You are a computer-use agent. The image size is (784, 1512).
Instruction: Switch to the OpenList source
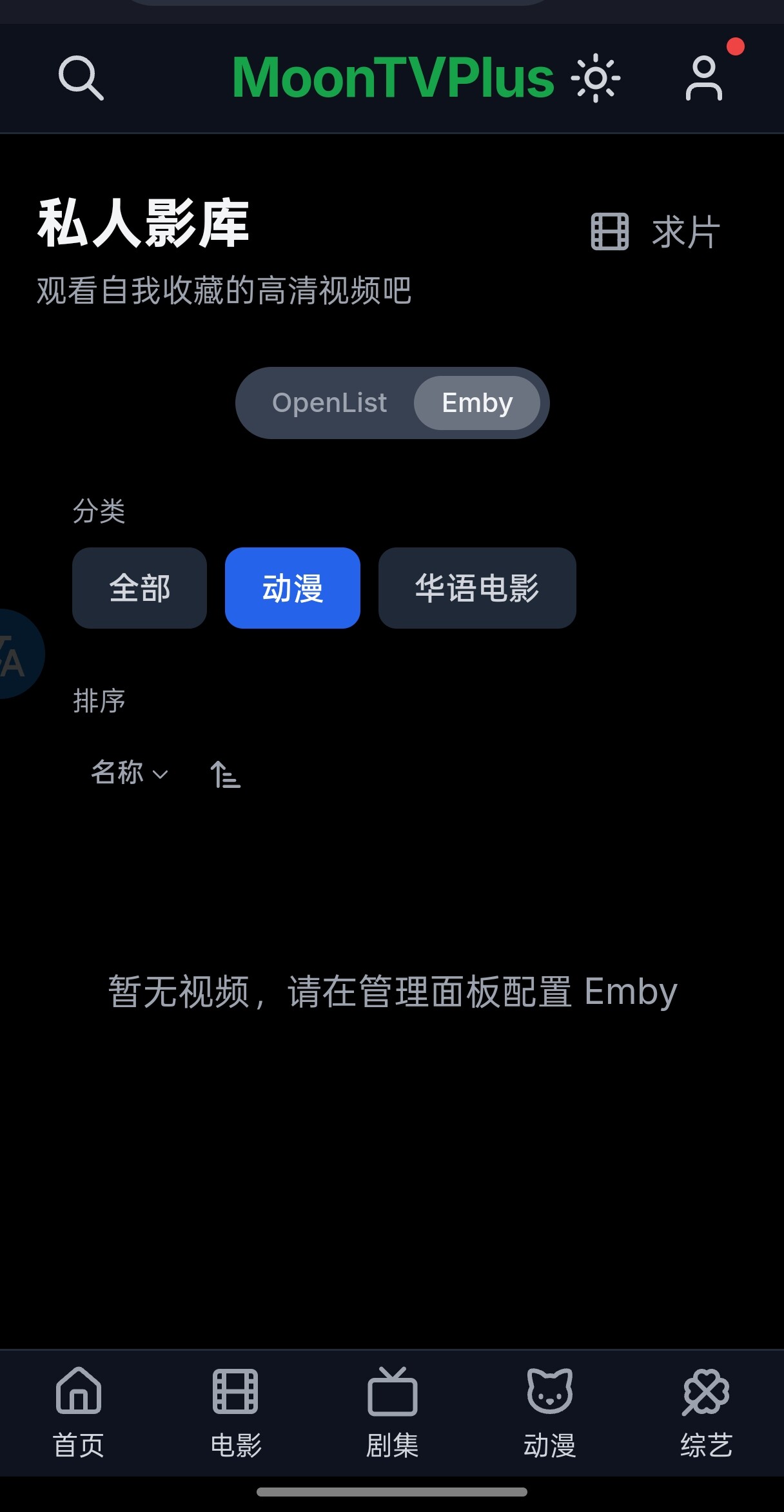(329, 403)
